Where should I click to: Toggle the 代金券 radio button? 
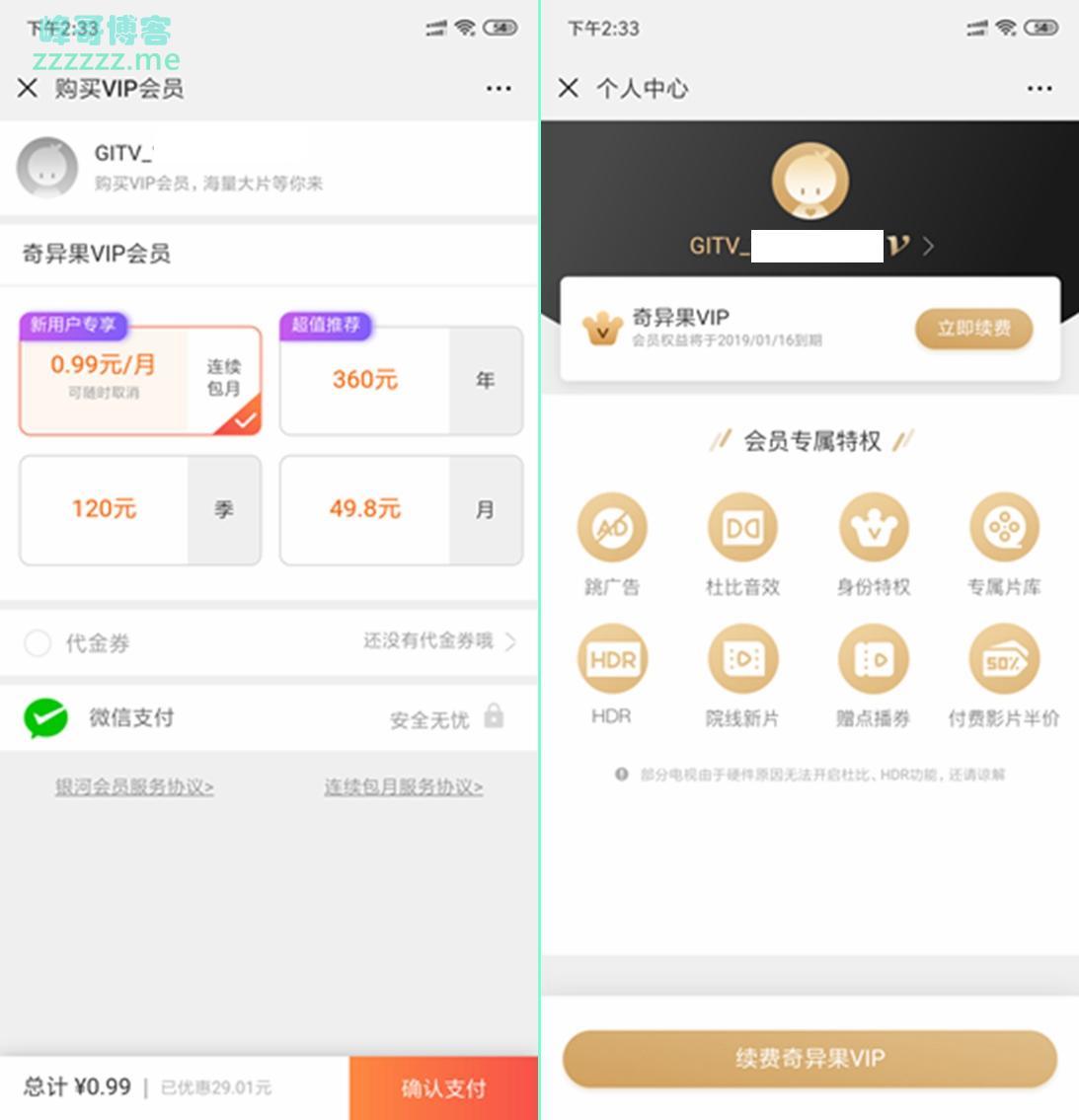38,643
